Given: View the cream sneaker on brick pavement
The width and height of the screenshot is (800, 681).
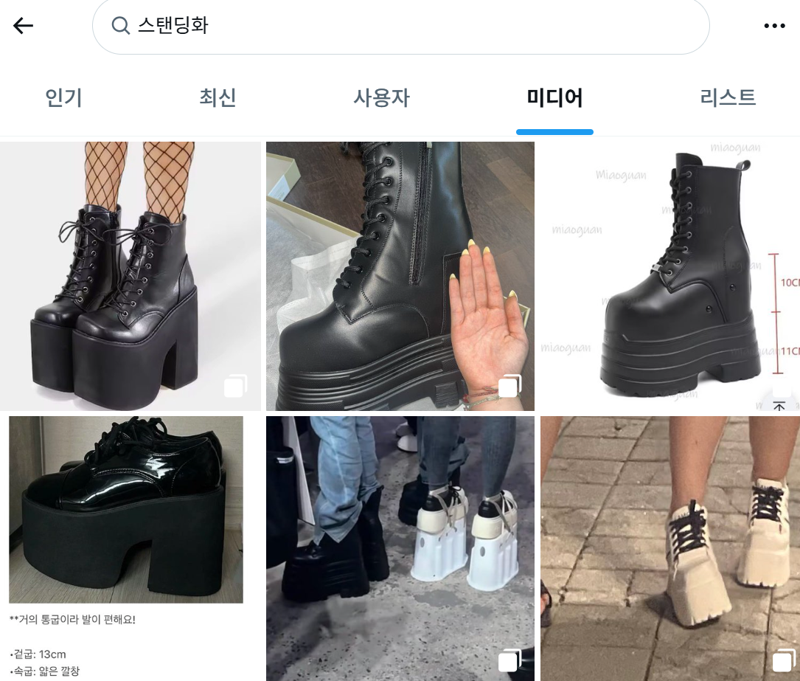Looking at the screenshot, I should 668,547.
